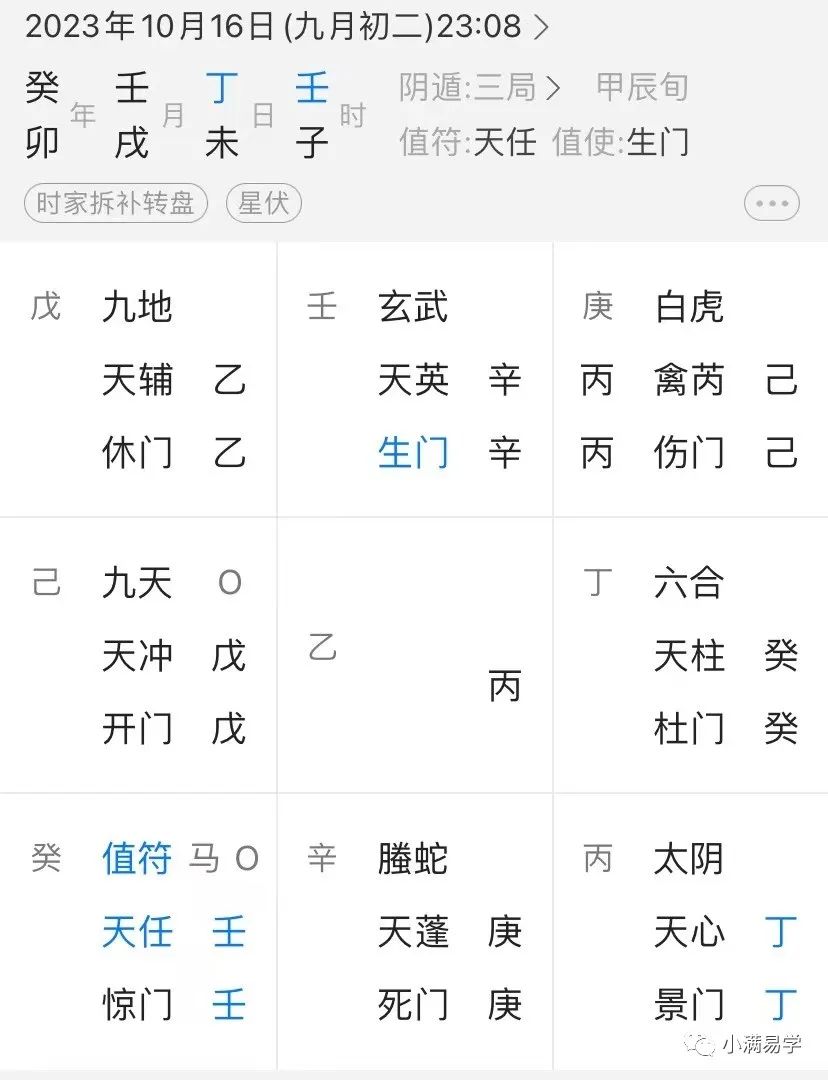Open the date and time picker

click(x=287, y=26)
